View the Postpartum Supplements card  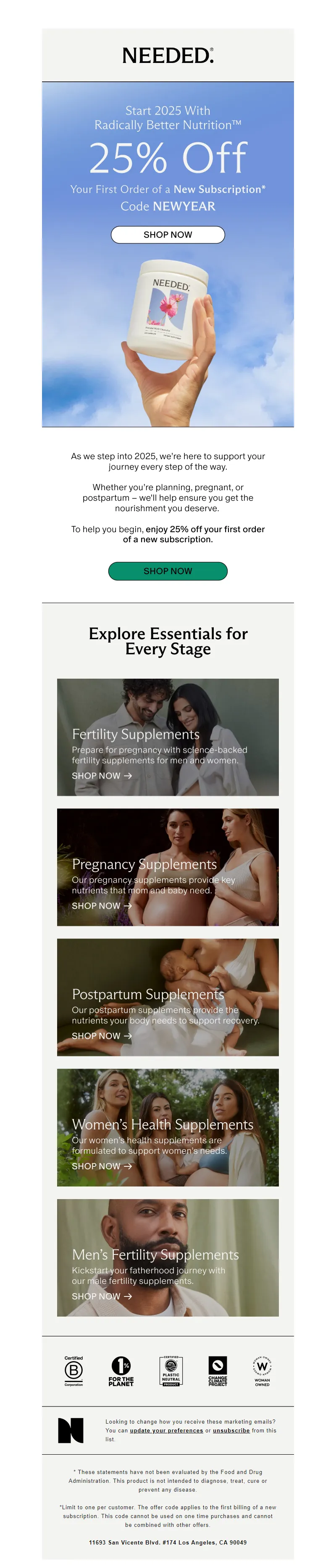(x=168, y=997)
